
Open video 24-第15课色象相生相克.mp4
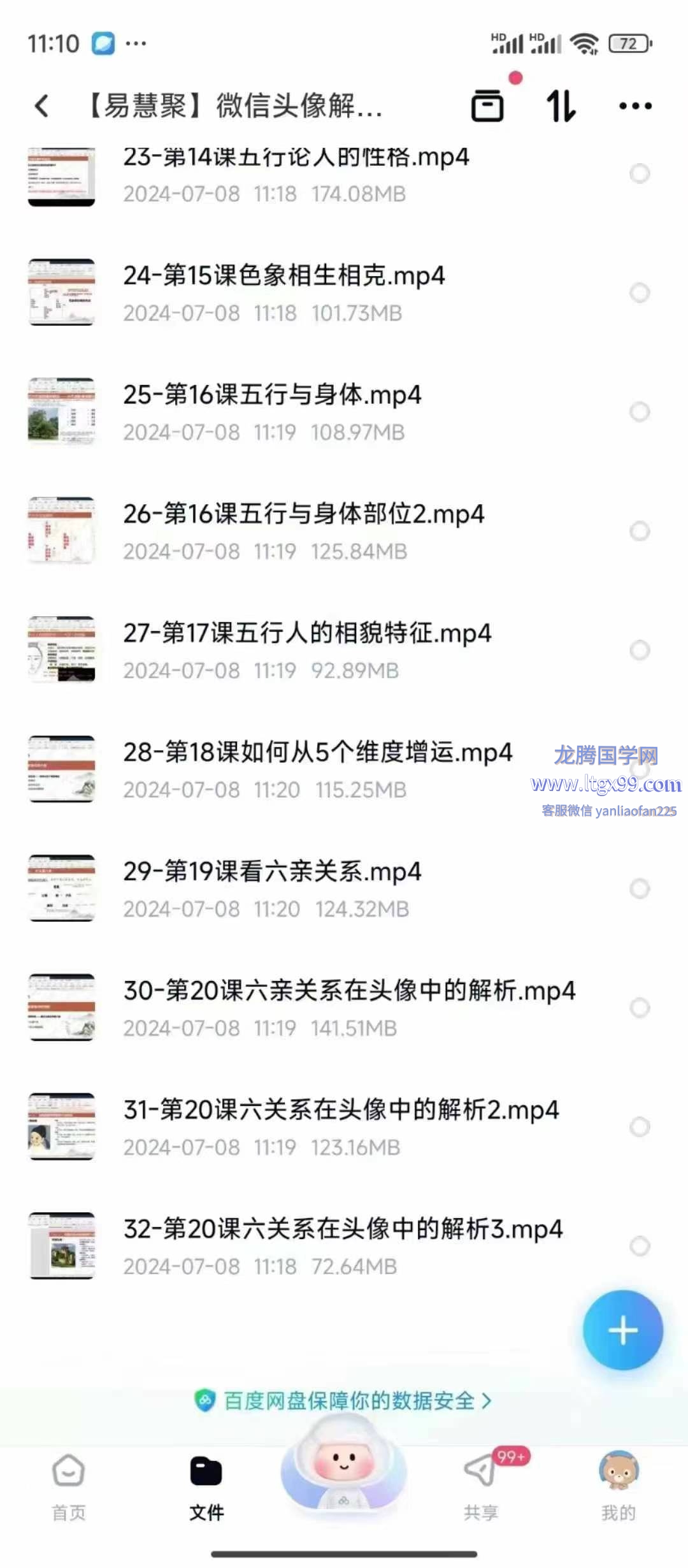point(284,276)
